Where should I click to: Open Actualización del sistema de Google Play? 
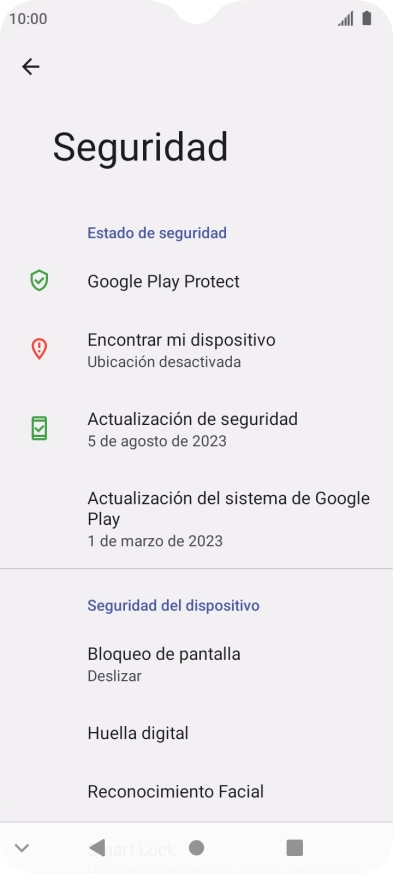coord(196,518)
